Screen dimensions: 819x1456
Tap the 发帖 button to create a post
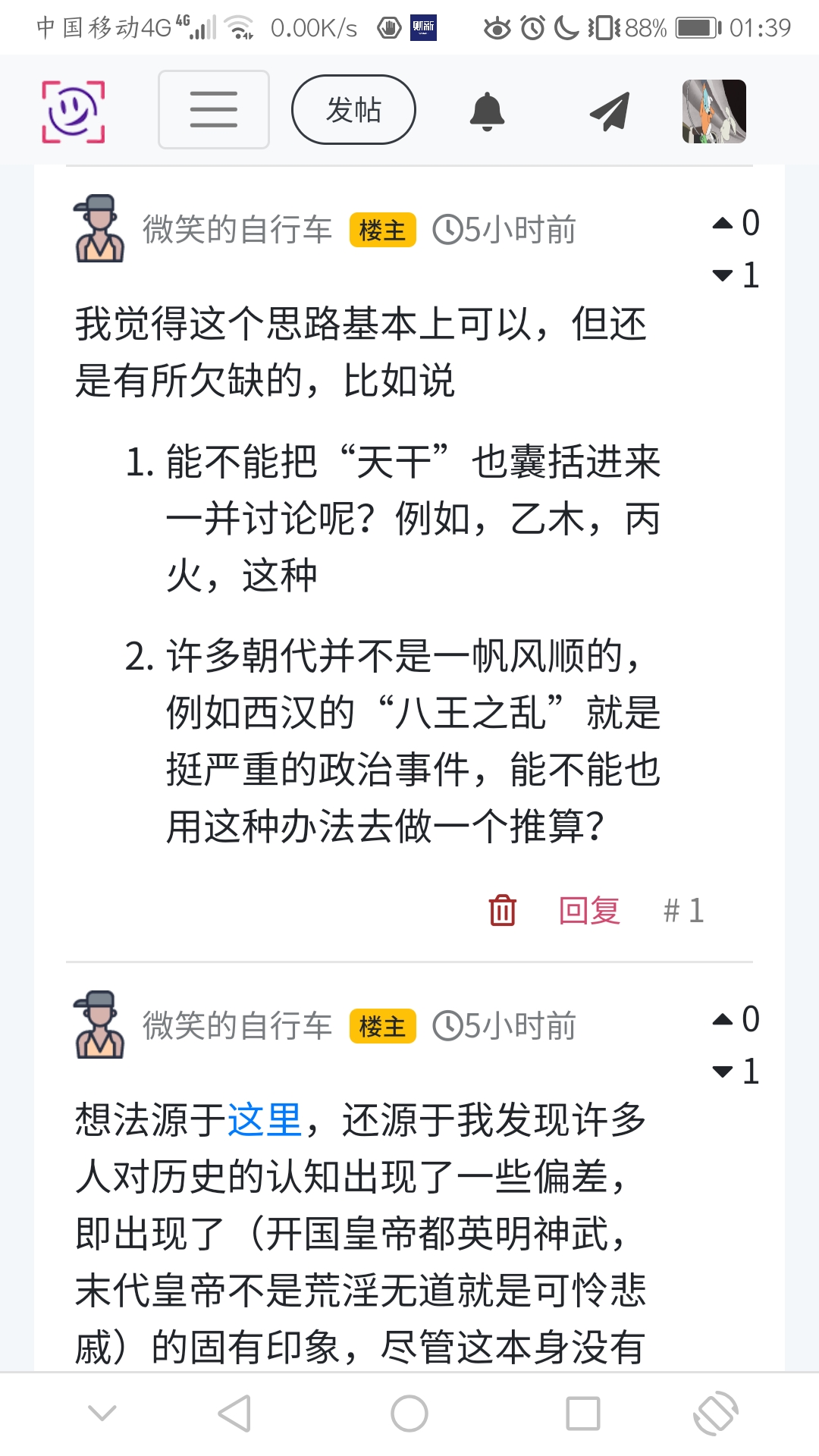(x=353, y=110)
